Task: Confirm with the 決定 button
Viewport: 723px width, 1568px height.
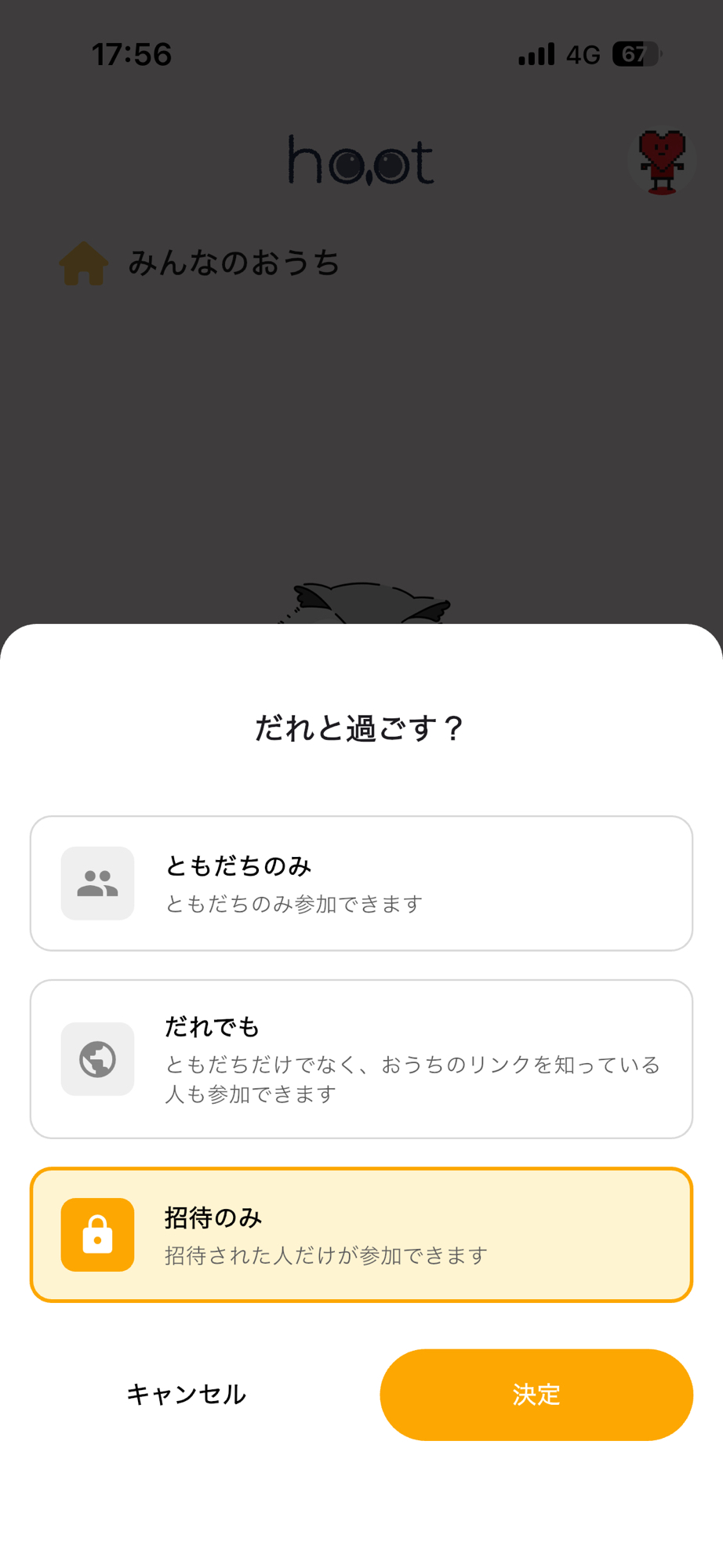Action: (x=536, y=1394)
